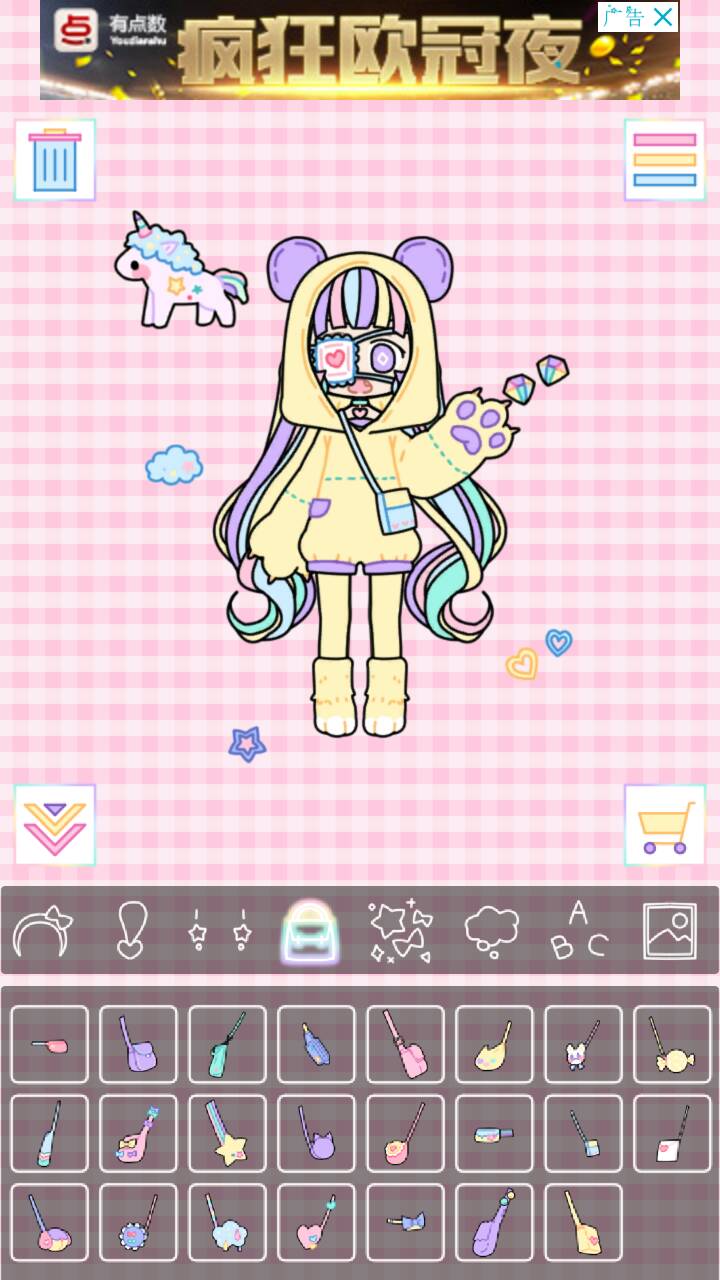Select the handbag category tab
Screen dimensions: 720x1280
tap(309, 930)
